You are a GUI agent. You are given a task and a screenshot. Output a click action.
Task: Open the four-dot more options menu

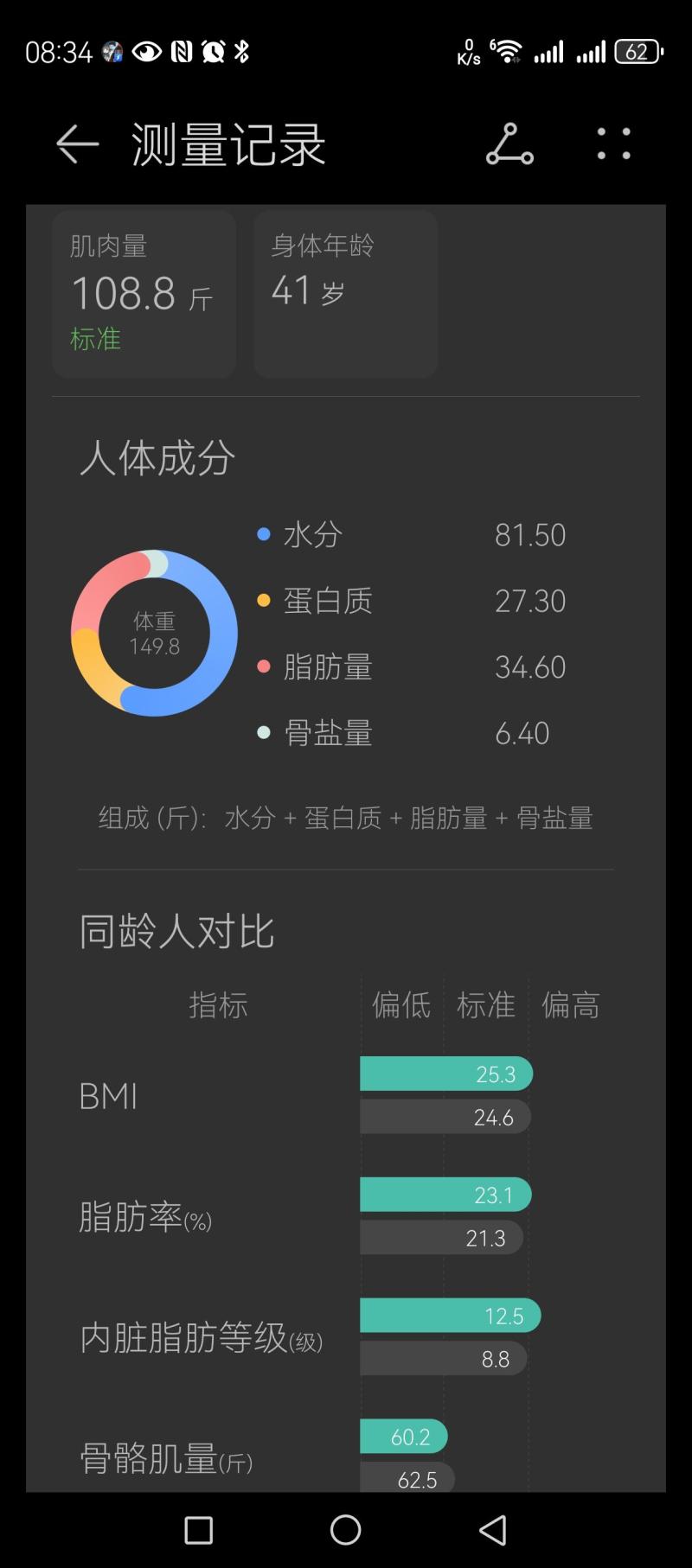pos(613,143)
